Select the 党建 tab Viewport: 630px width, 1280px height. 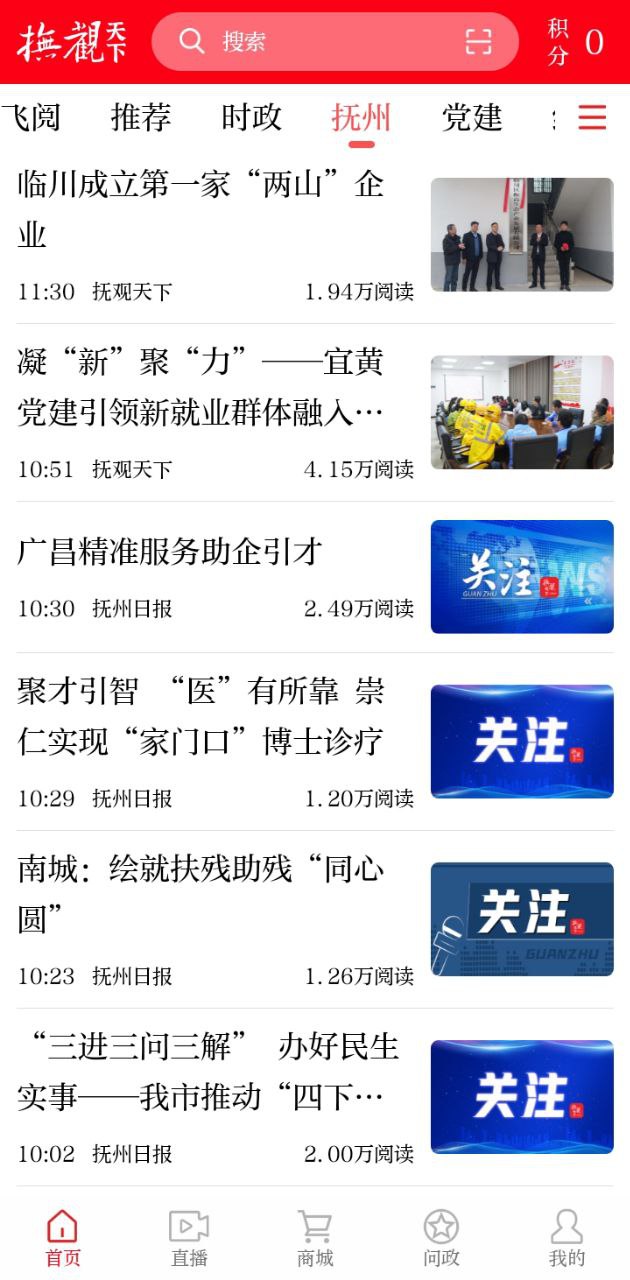coord(471,118)
